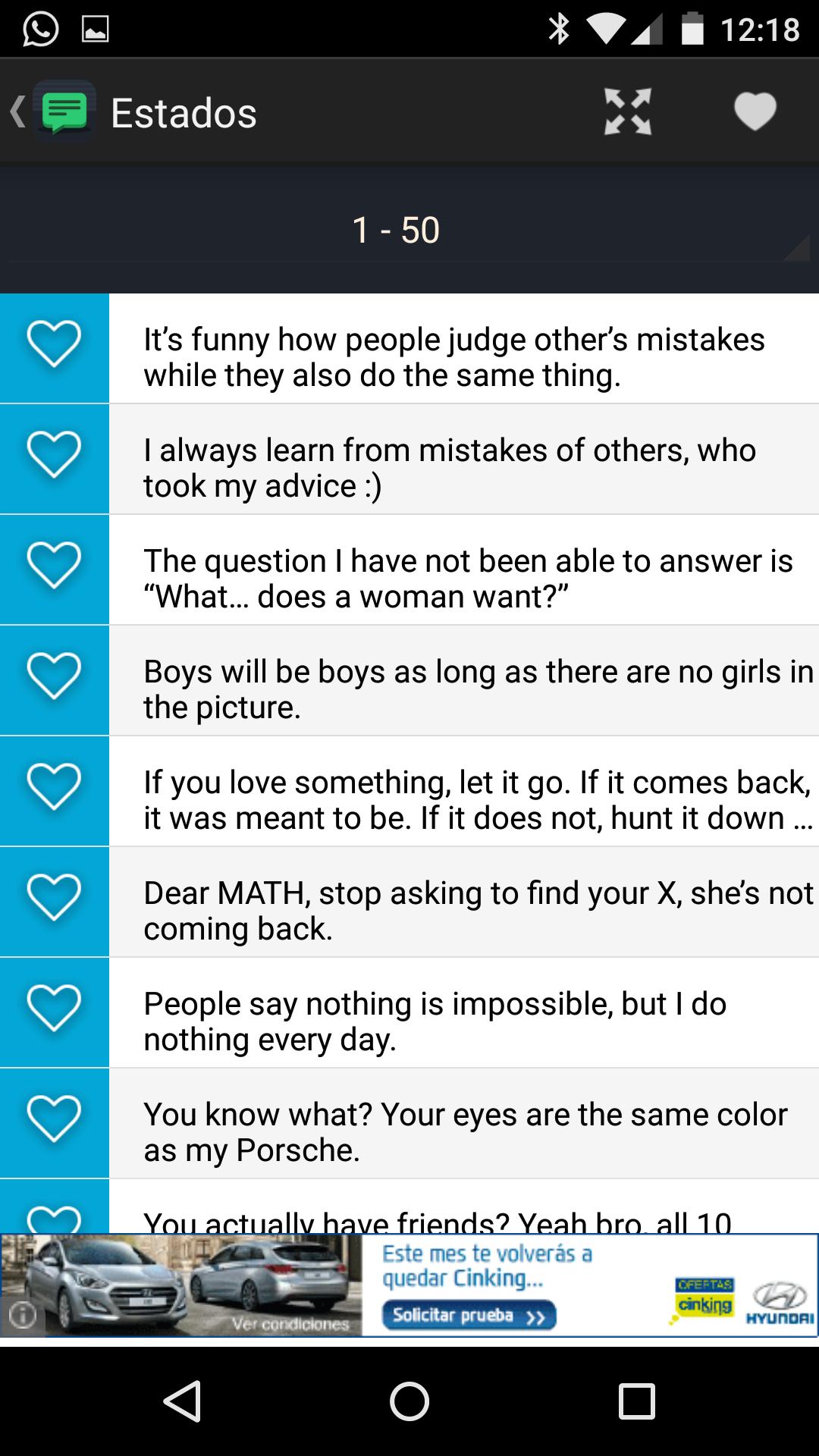Favorite the "It's funny how people judge" status
819x1456 pixels.
[54, 345]
